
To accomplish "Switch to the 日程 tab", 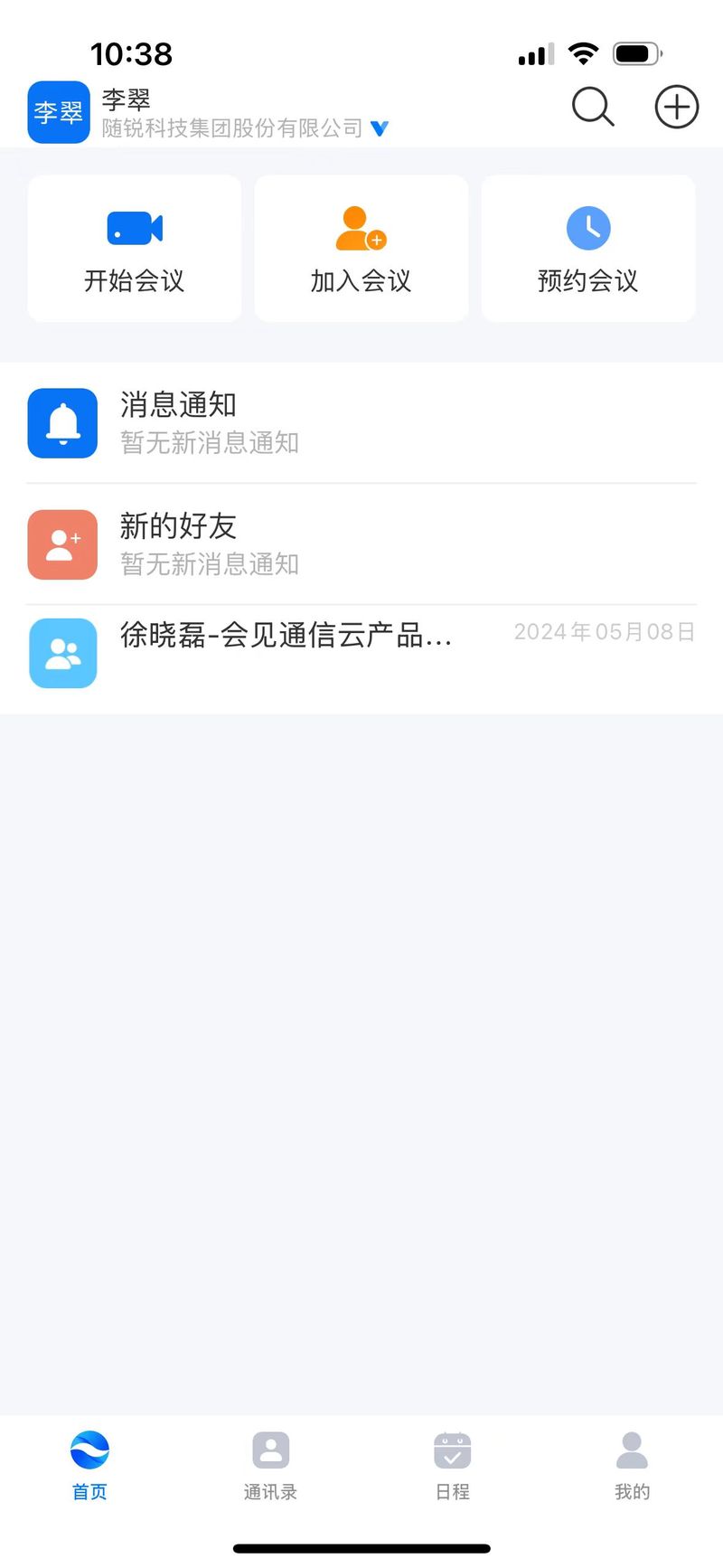I will [x=453, y=1466].
